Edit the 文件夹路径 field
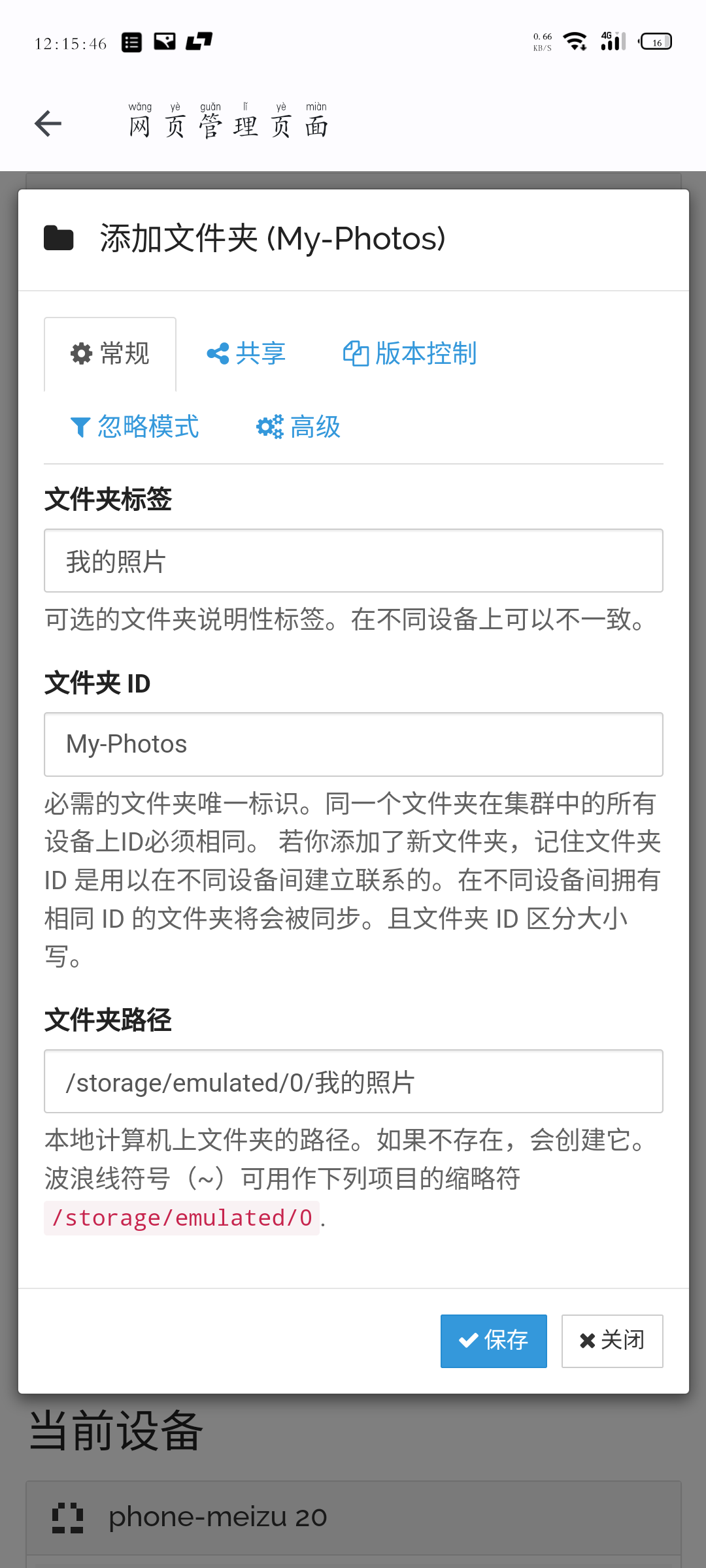This screenshot has height=1568, width=706. click(353, 1082)
